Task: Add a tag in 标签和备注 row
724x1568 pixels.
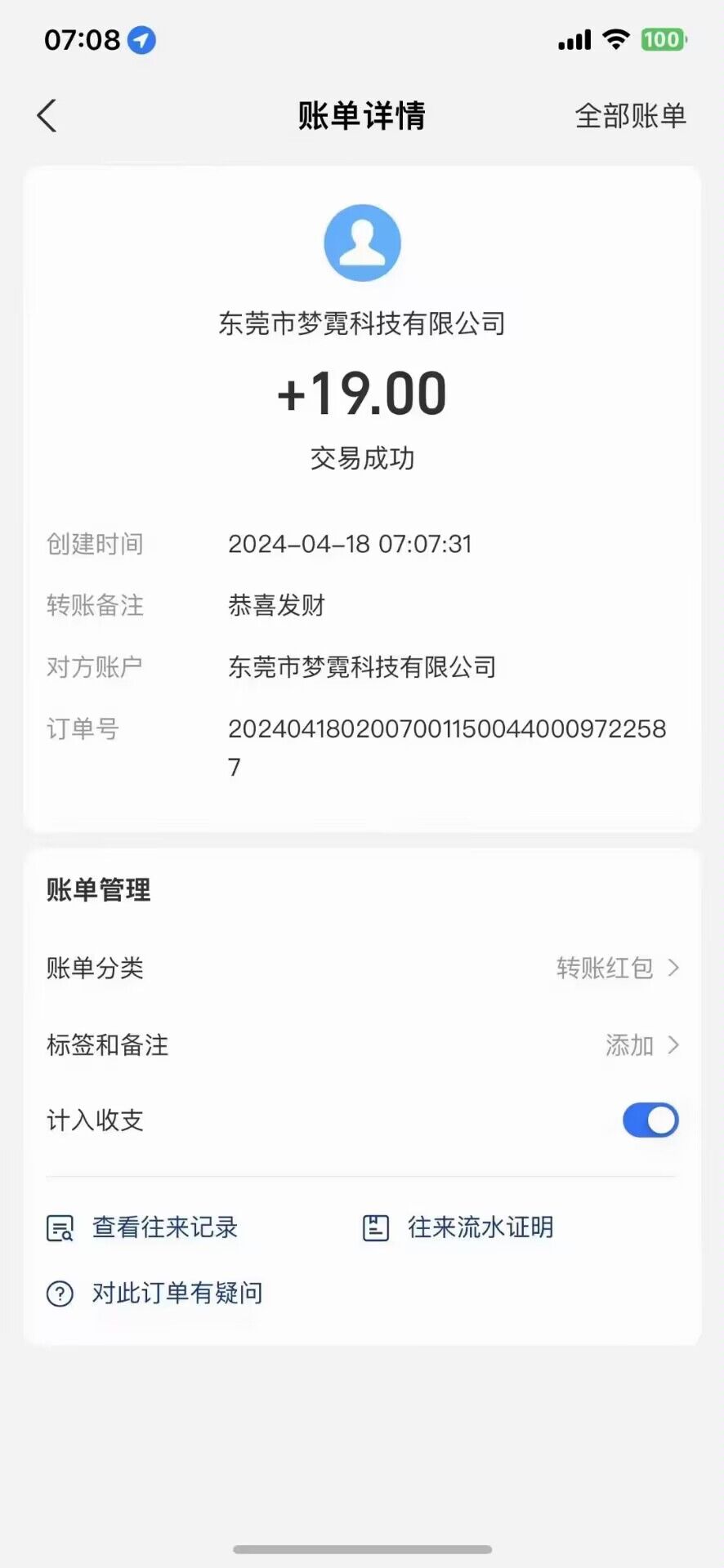Action: [362, 1045]
